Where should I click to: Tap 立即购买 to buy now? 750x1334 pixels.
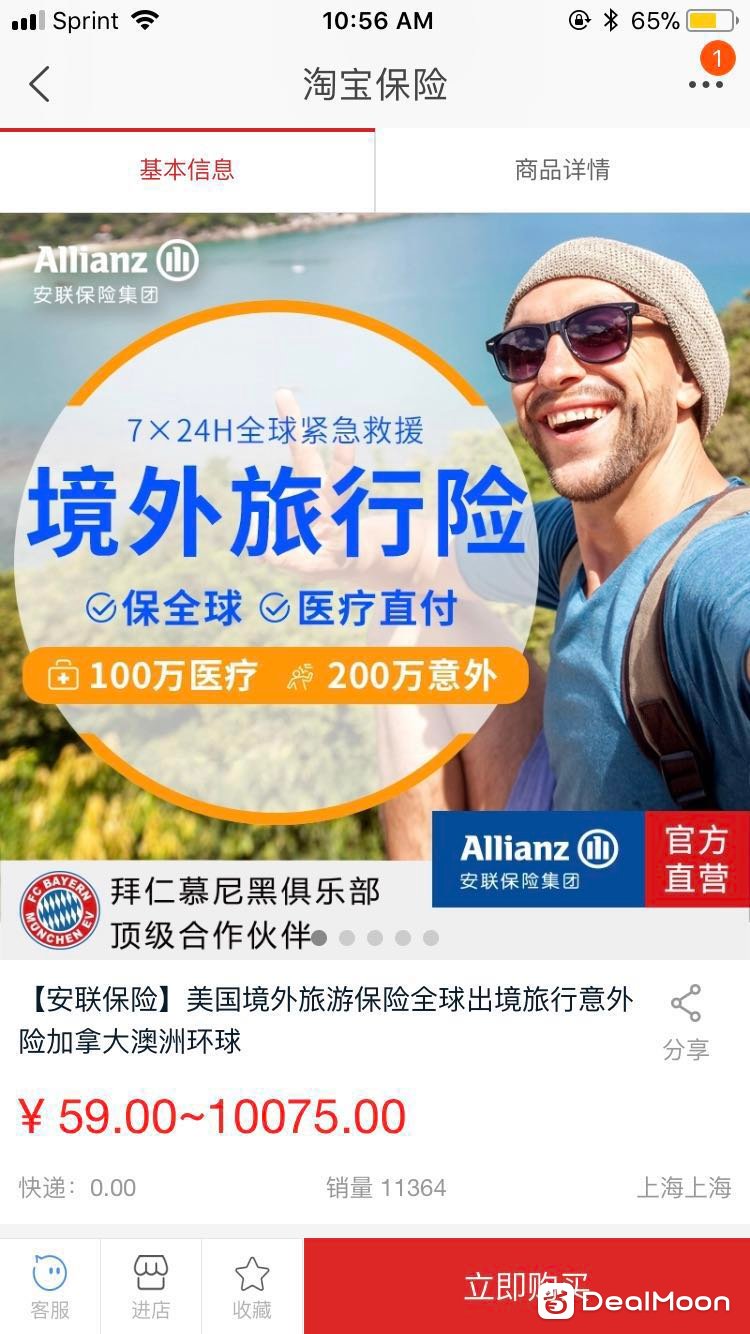coord(526,1286)
